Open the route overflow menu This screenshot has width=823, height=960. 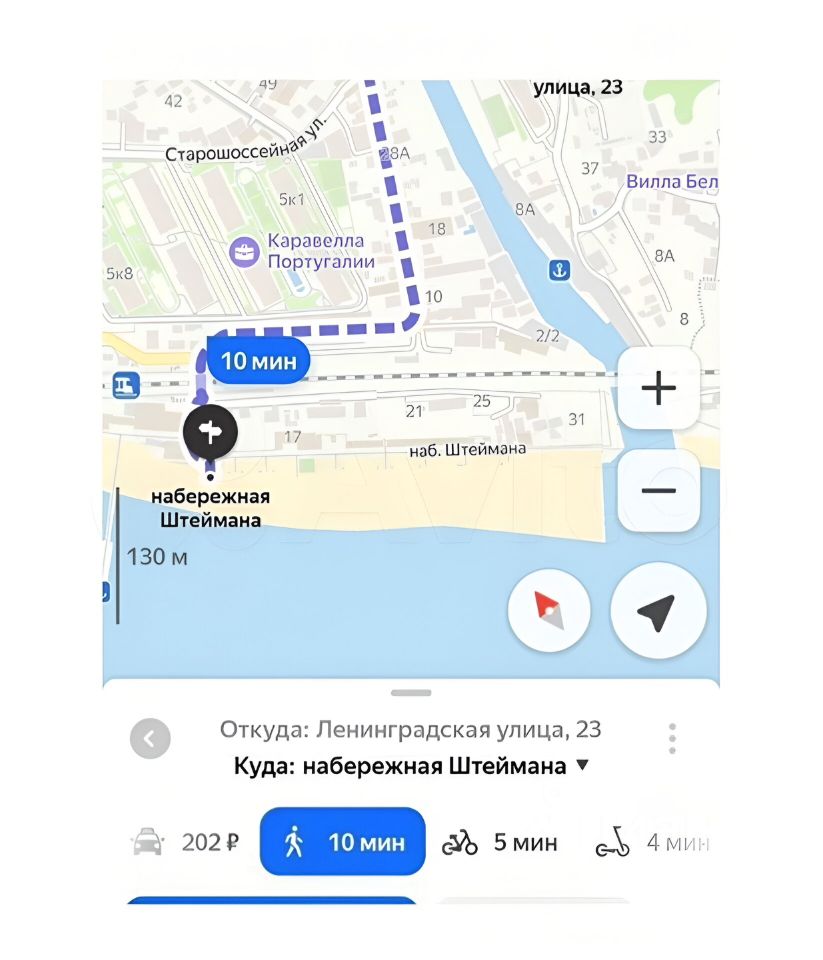(673, 739)
